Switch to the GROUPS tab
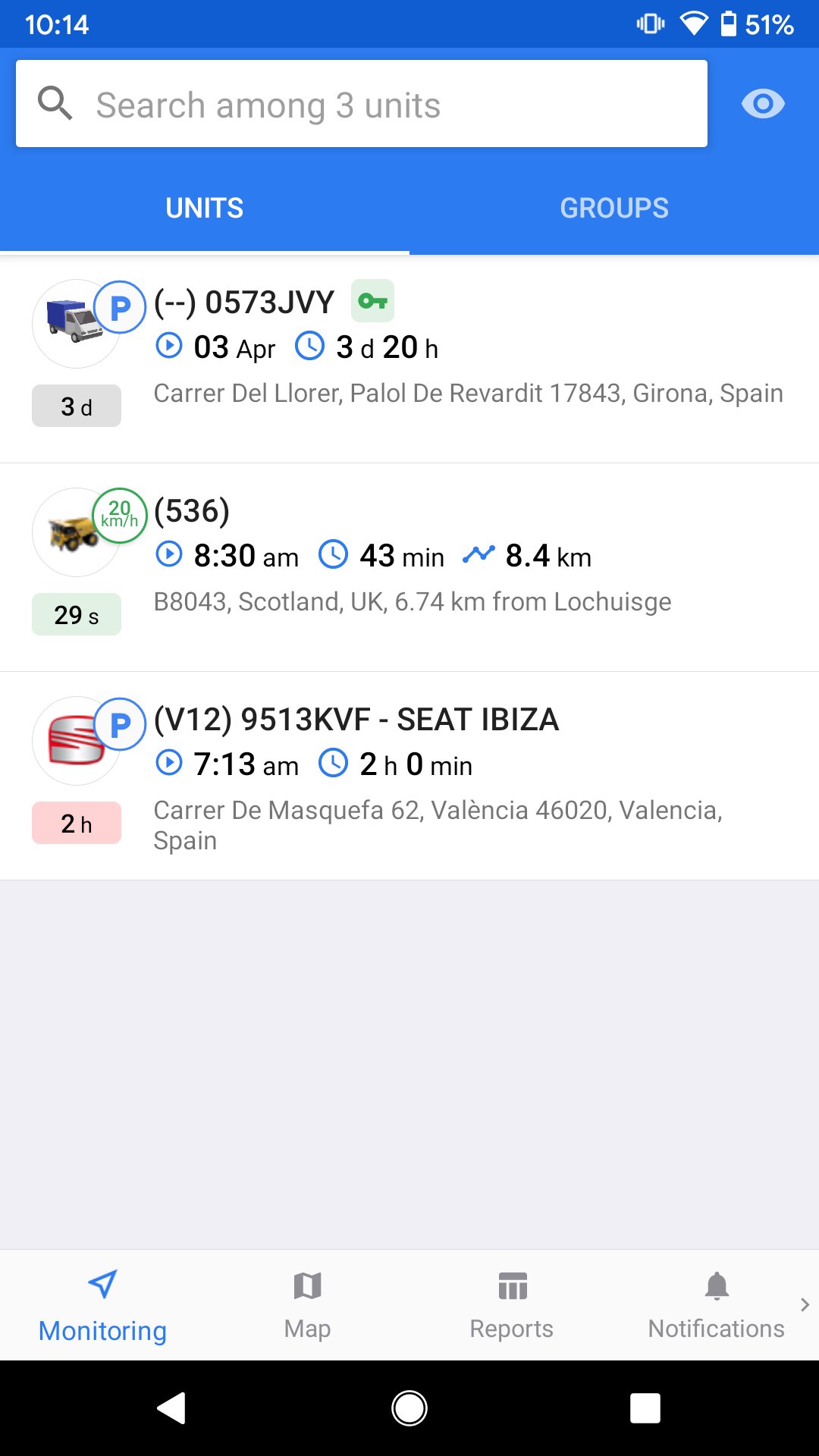The width and height of the screenshot is (819, 1456). click(614, 207)
